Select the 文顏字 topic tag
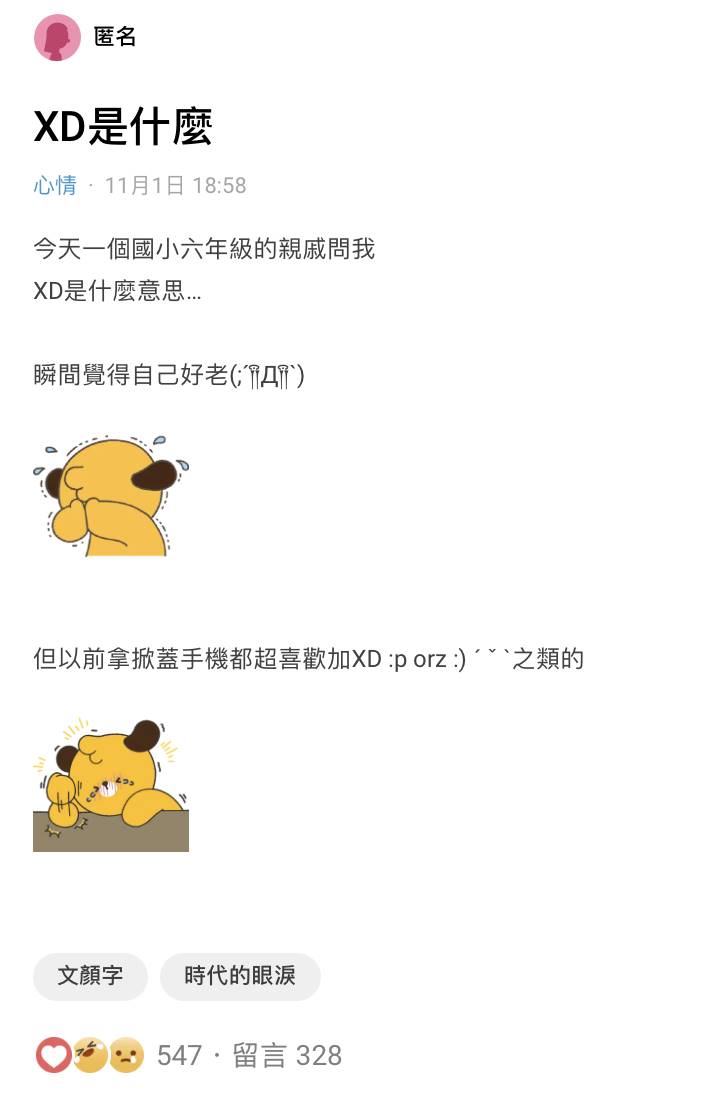728x1108 pixels. point(90,976)
